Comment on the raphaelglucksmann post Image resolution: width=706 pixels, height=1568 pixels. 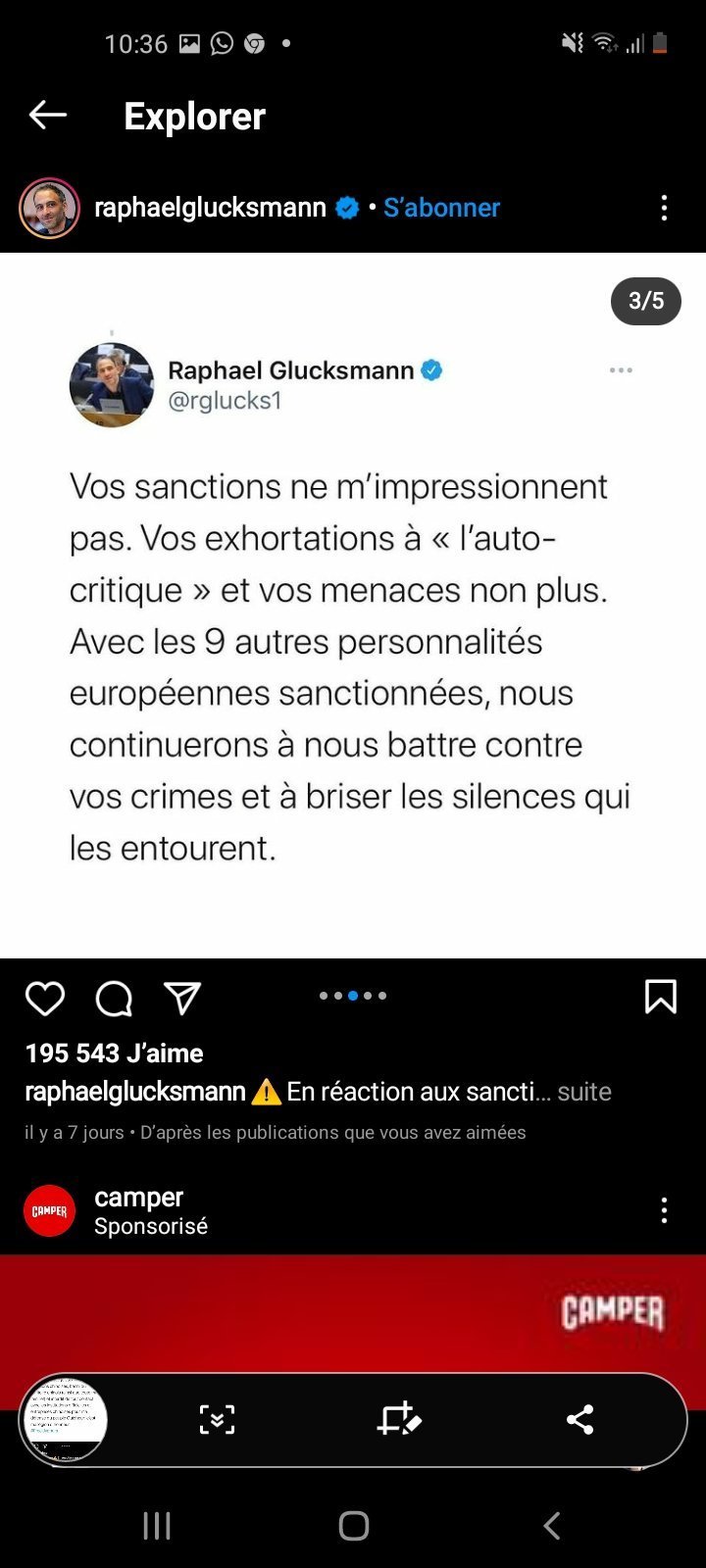114,998
